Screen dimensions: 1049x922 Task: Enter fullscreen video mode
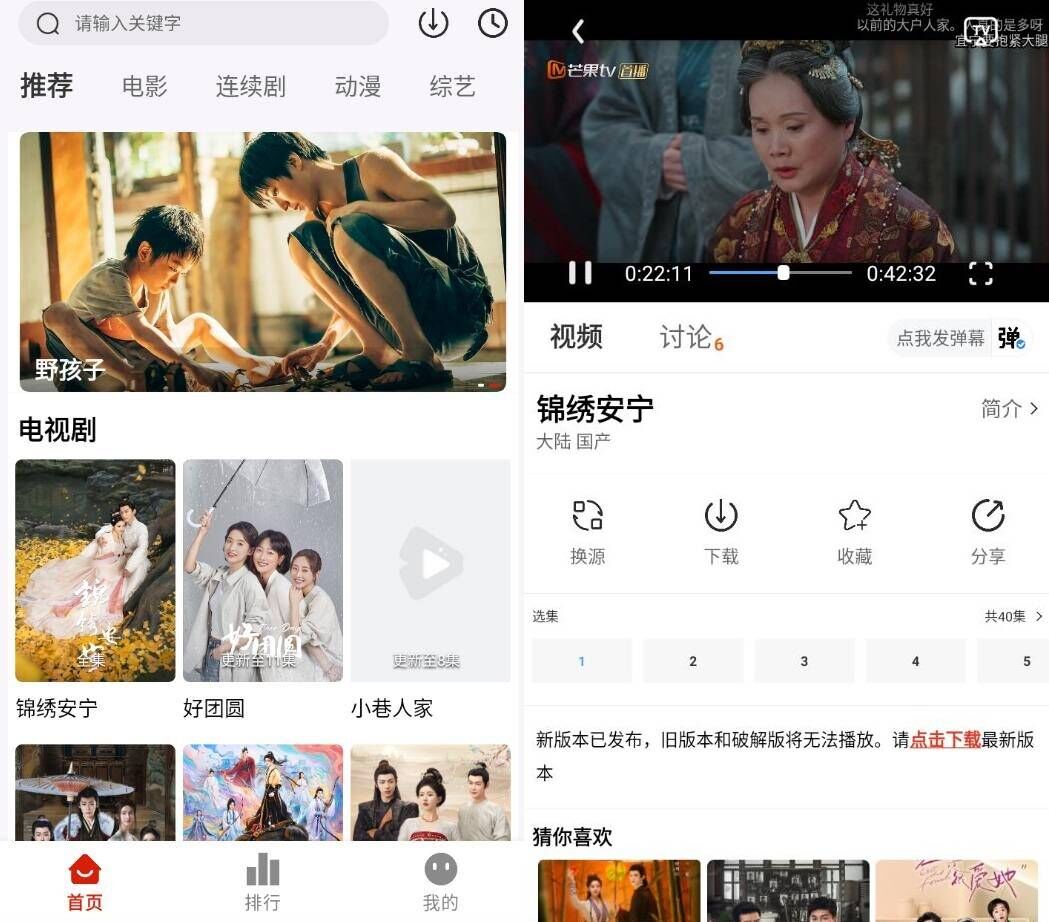pyautogui.click(x=981, y=273)
